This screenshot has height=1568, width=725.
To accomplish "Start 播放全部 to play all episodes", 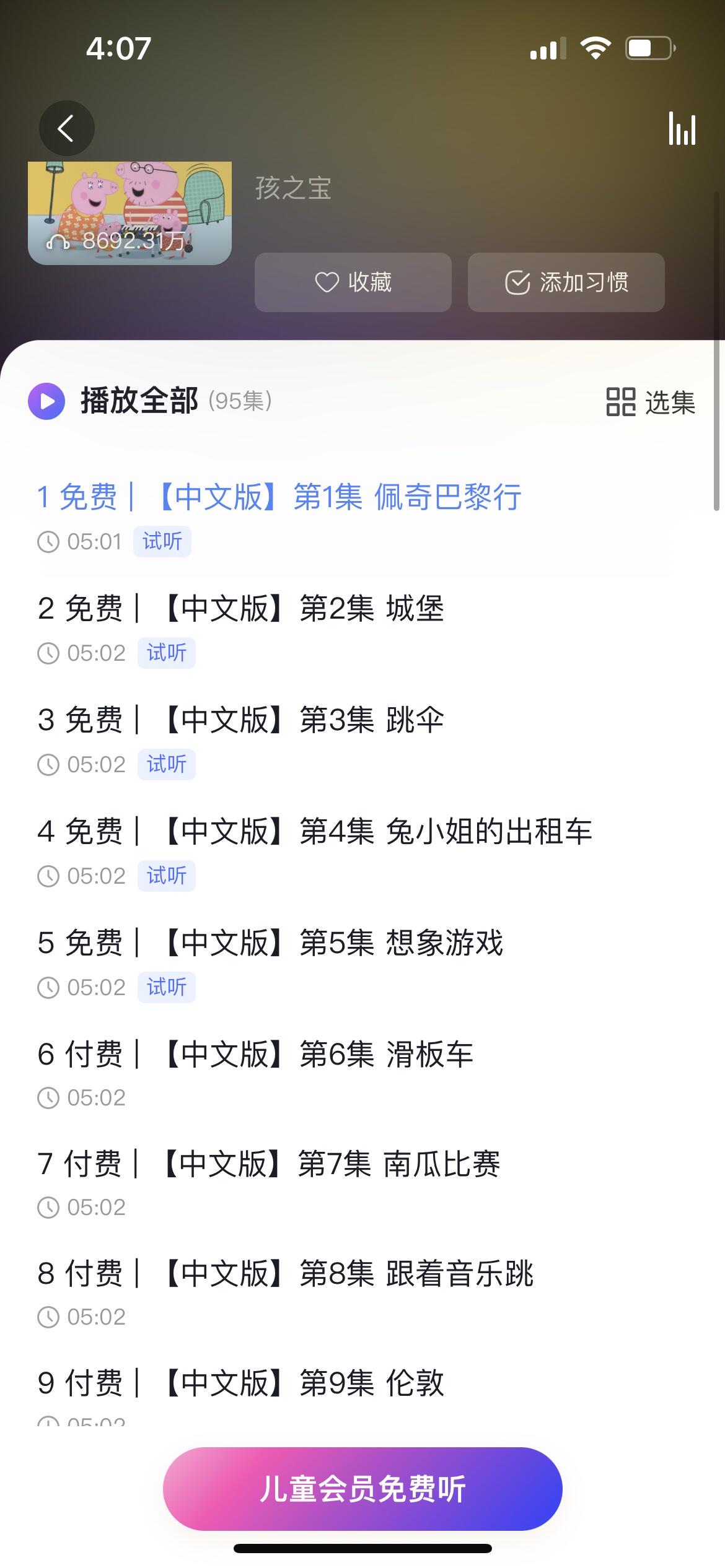I will click(x=46, y=401).
